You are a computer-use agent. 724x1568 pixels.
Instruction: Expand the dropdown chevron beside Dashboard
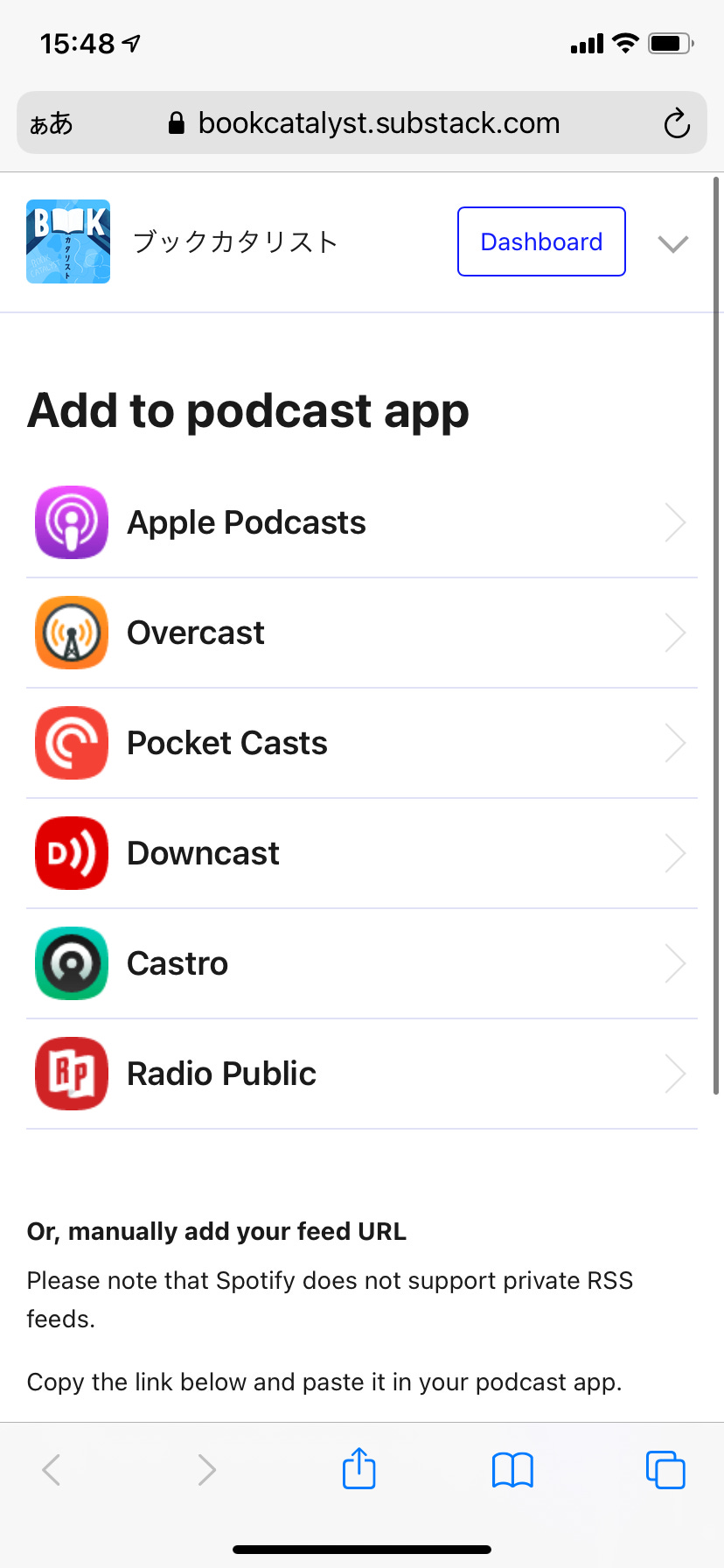673,243
